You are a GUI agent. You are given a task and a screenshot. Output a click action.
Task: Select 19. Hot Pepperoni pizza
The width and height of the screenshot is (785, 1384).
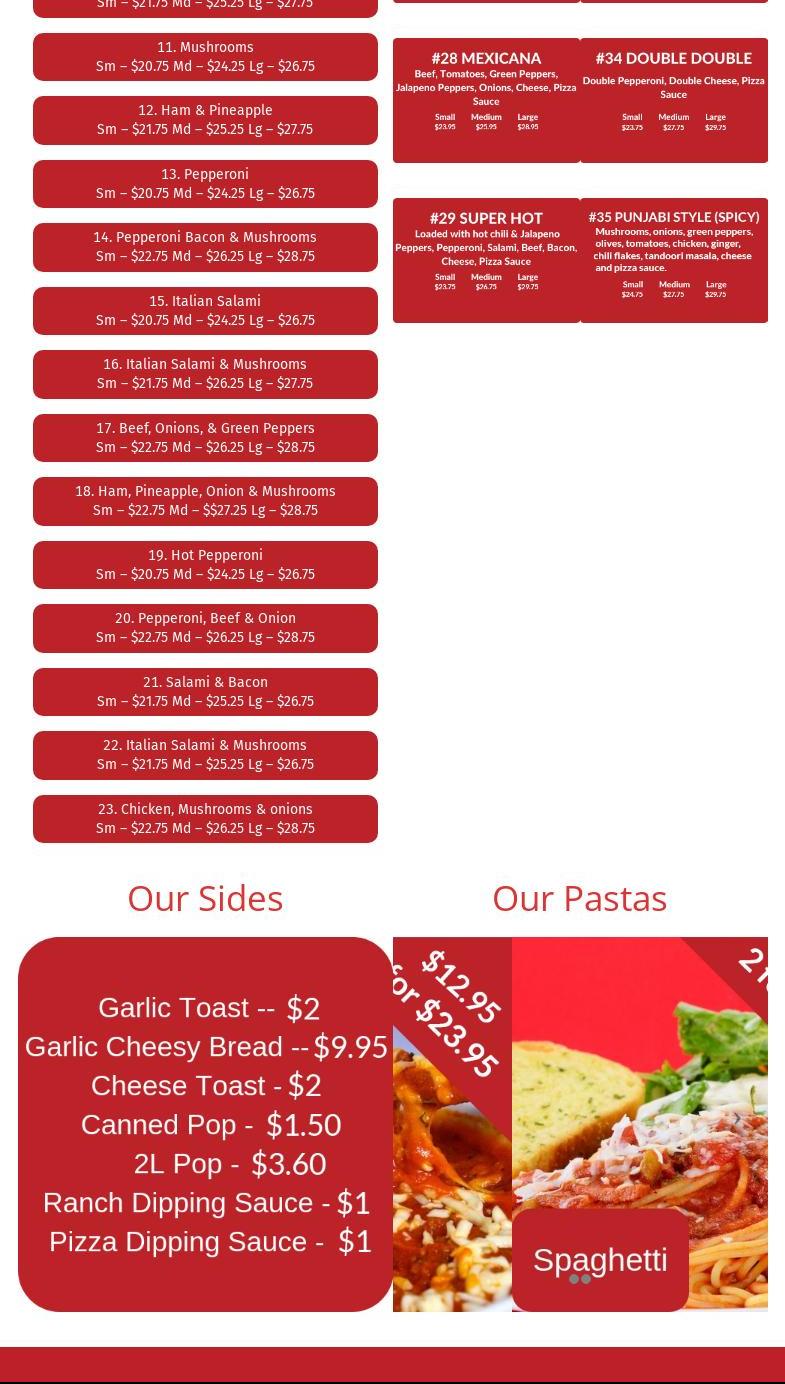[205, 565]
